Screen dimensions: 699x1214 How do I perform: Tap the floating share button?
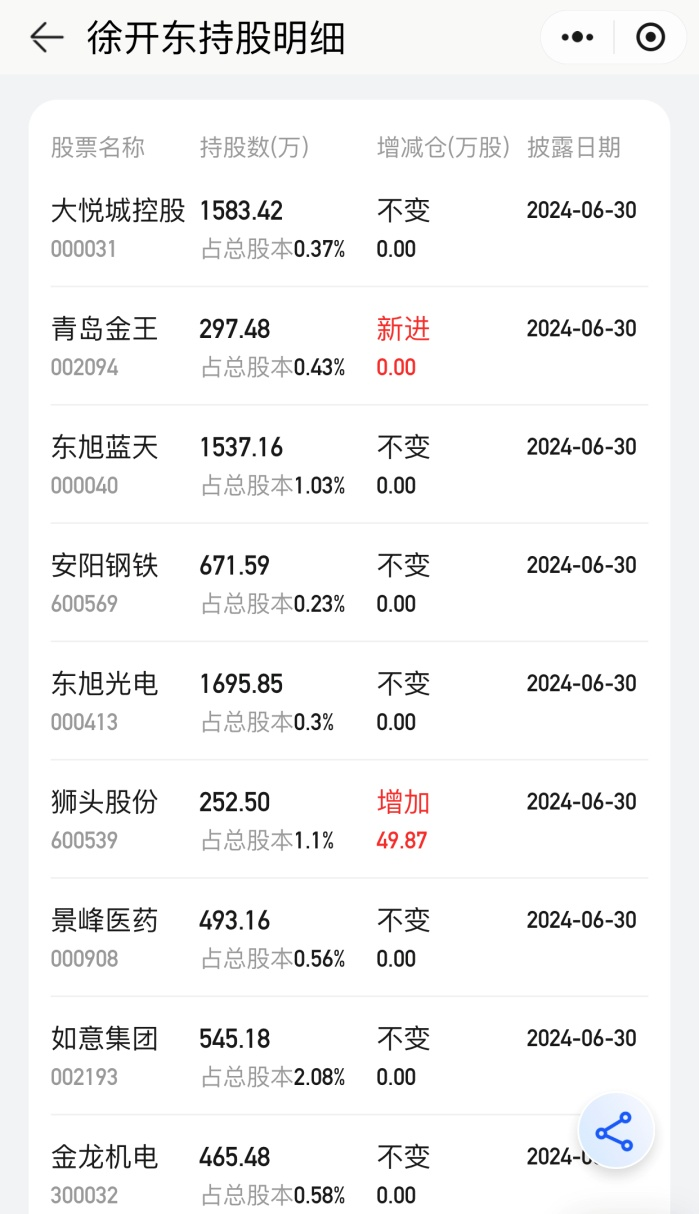tap(615, 1132)
